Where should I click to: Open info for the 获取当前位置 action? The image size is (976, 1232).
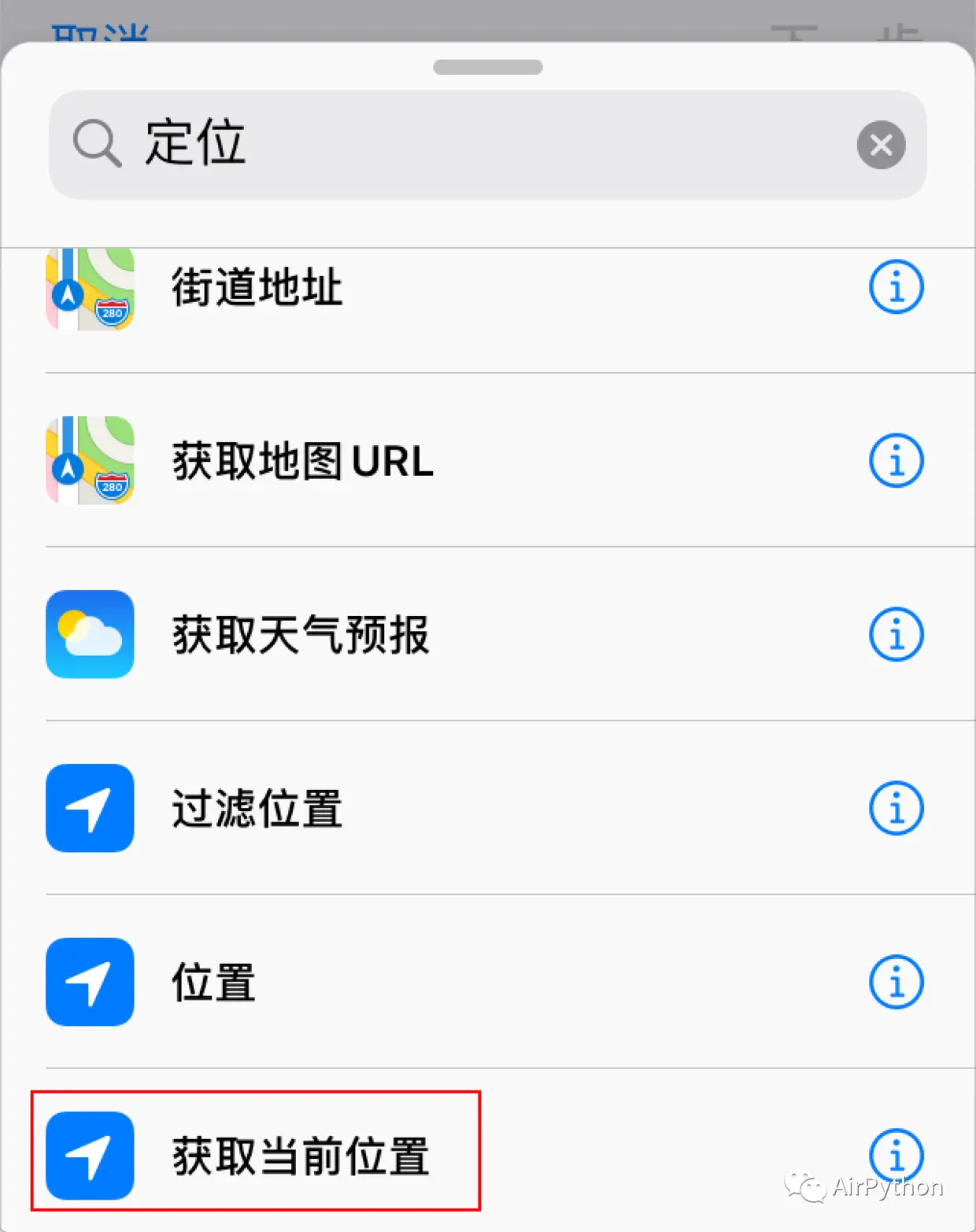(x=896, y=1155)
